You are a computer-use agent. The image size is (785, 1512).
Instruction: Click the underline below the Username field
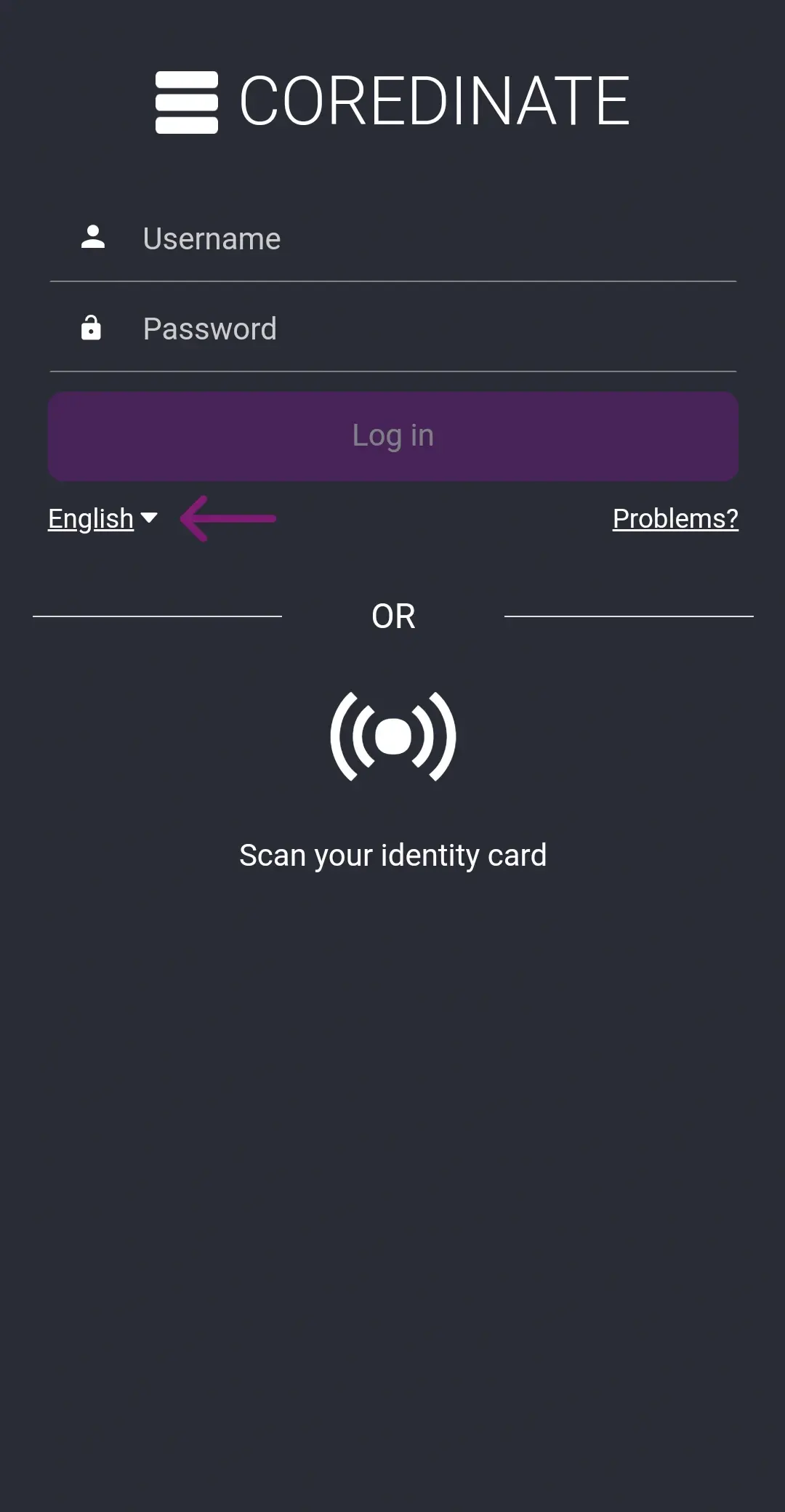coord(392,281)
